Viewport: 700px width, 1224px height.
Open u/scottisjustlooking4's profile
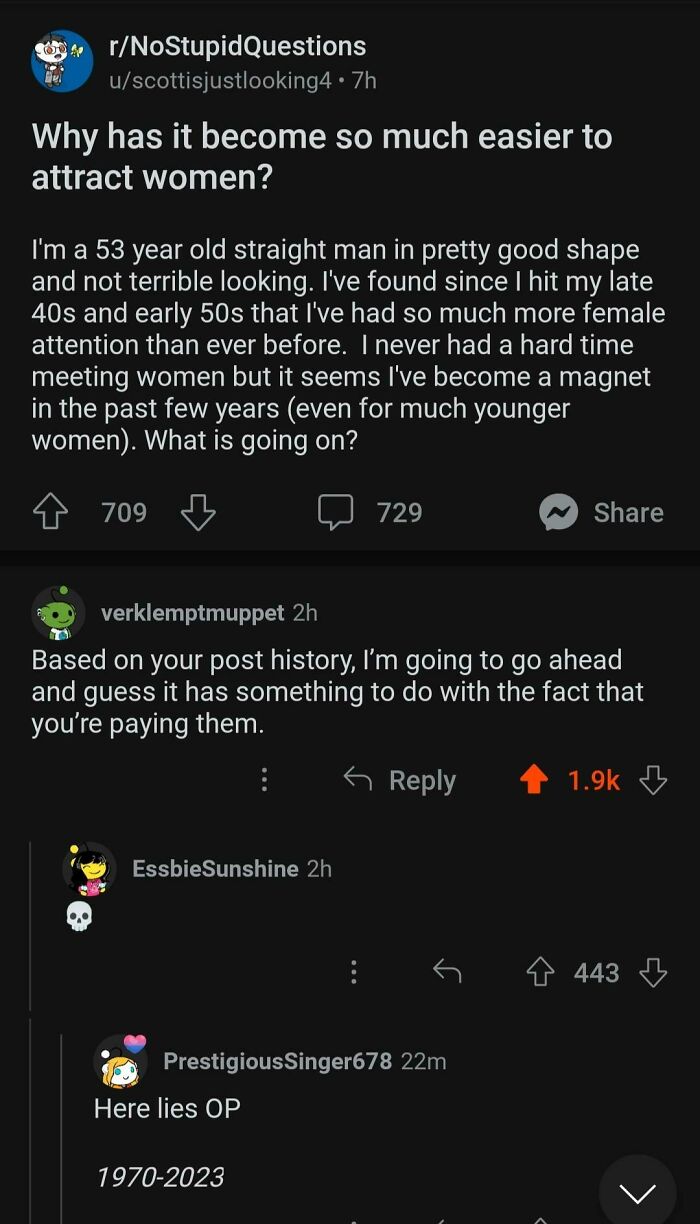(220, 80)
